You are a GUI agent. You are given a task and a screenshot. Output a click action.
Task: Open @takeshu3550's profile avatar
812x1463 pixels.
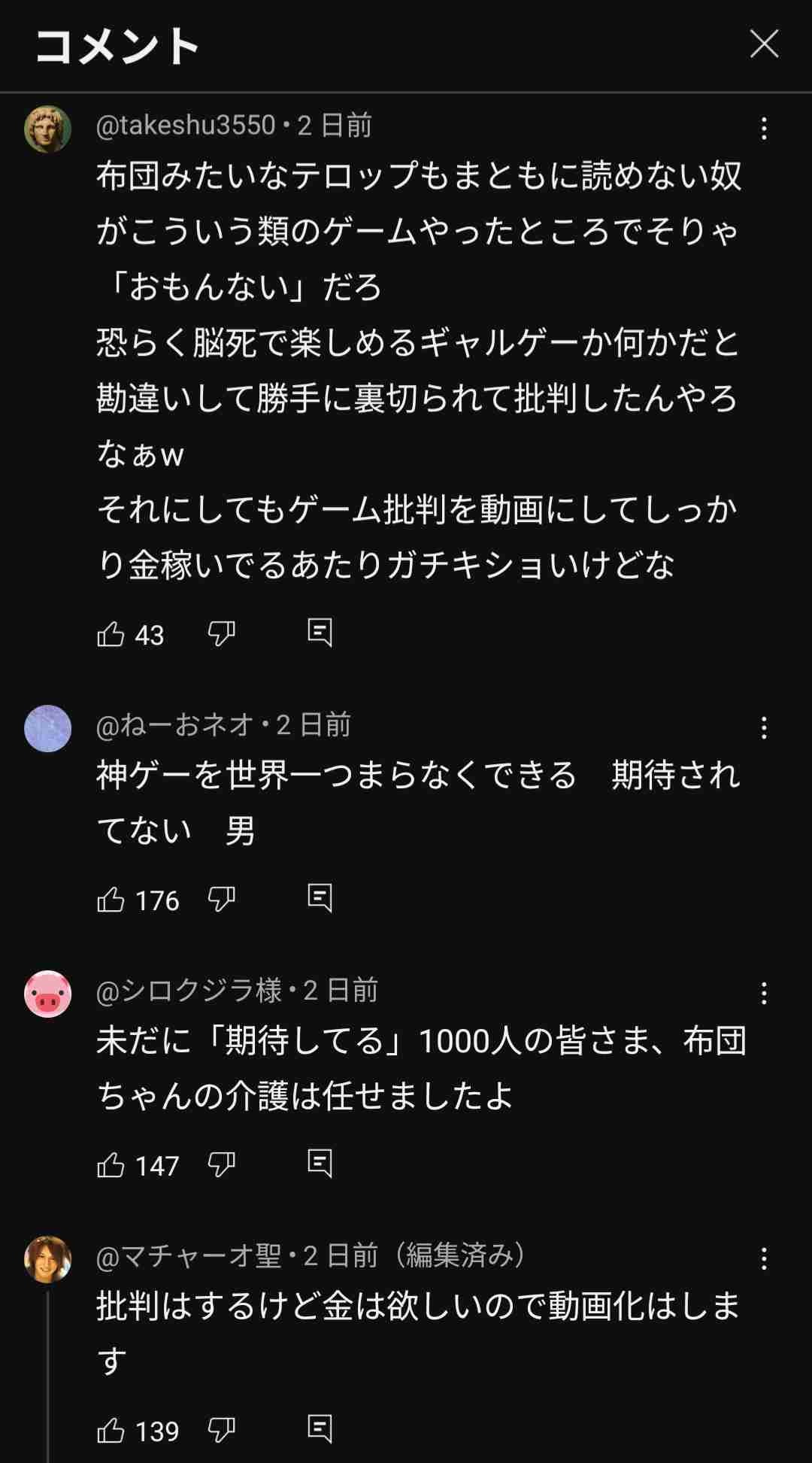tap(47, 129)
